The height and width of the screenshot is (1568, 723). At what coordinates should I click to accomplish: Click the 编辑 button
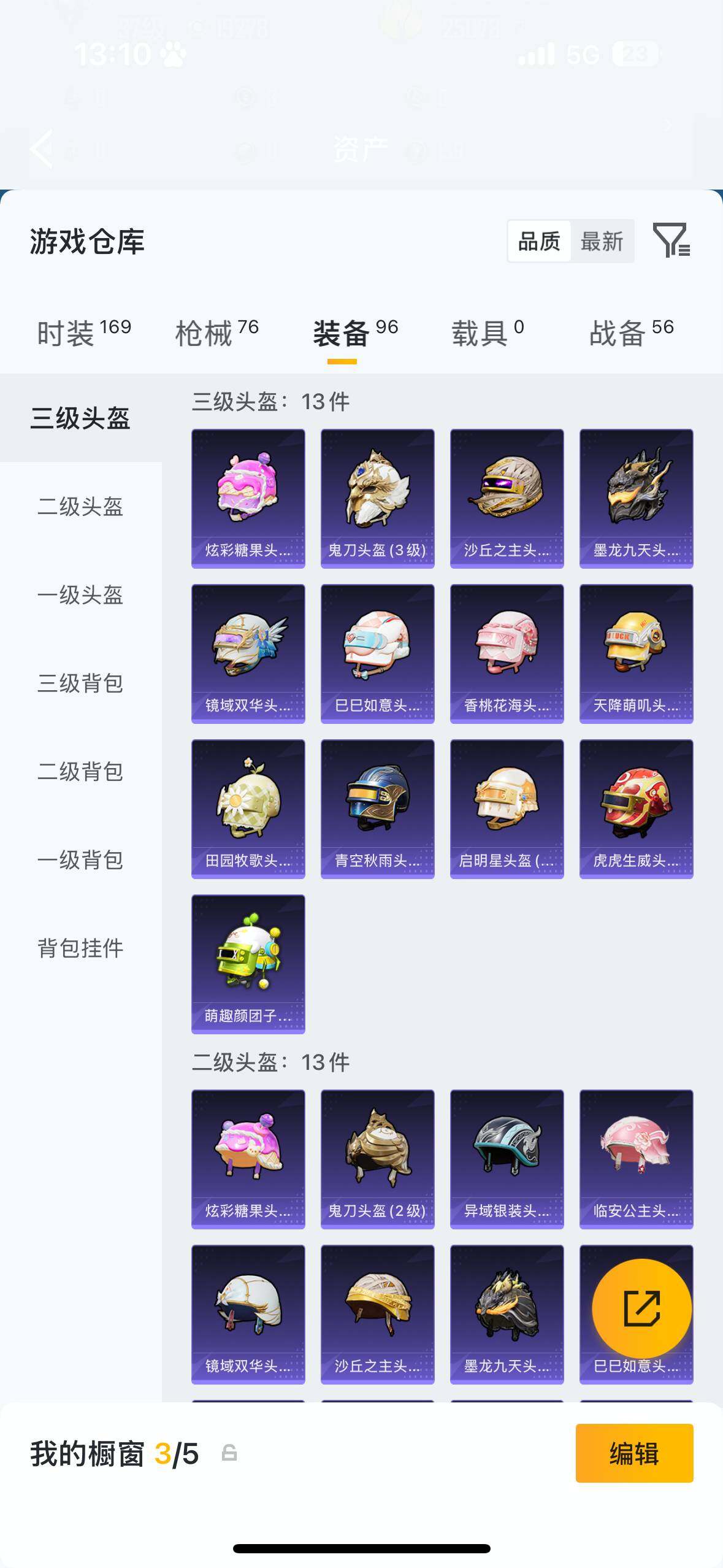[x=635, y=1455]
